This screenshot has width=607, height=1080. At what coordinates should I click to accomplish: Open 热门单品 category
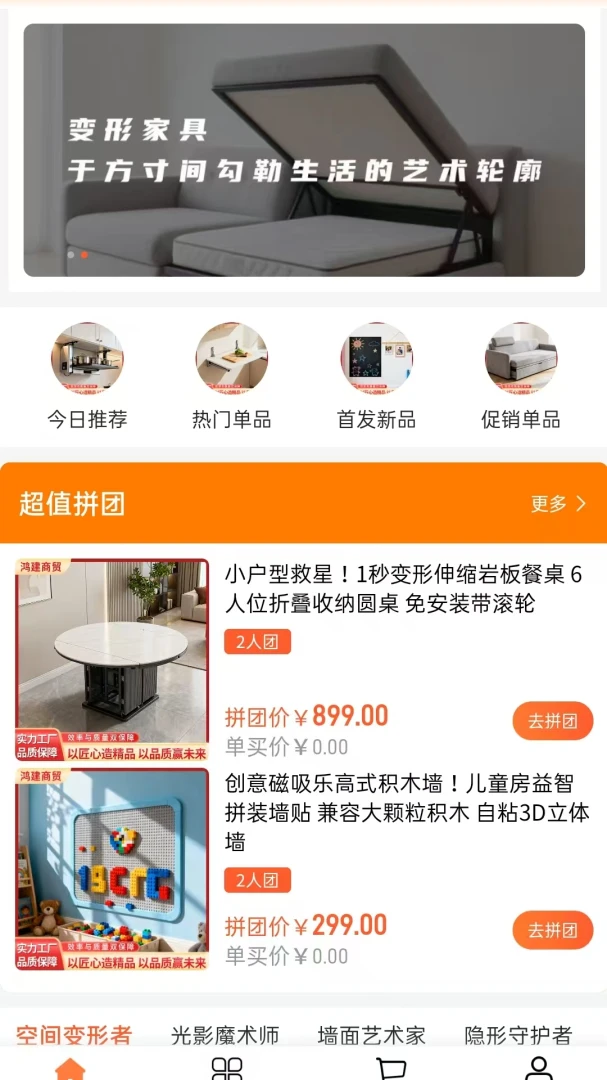tap(232, 376)
